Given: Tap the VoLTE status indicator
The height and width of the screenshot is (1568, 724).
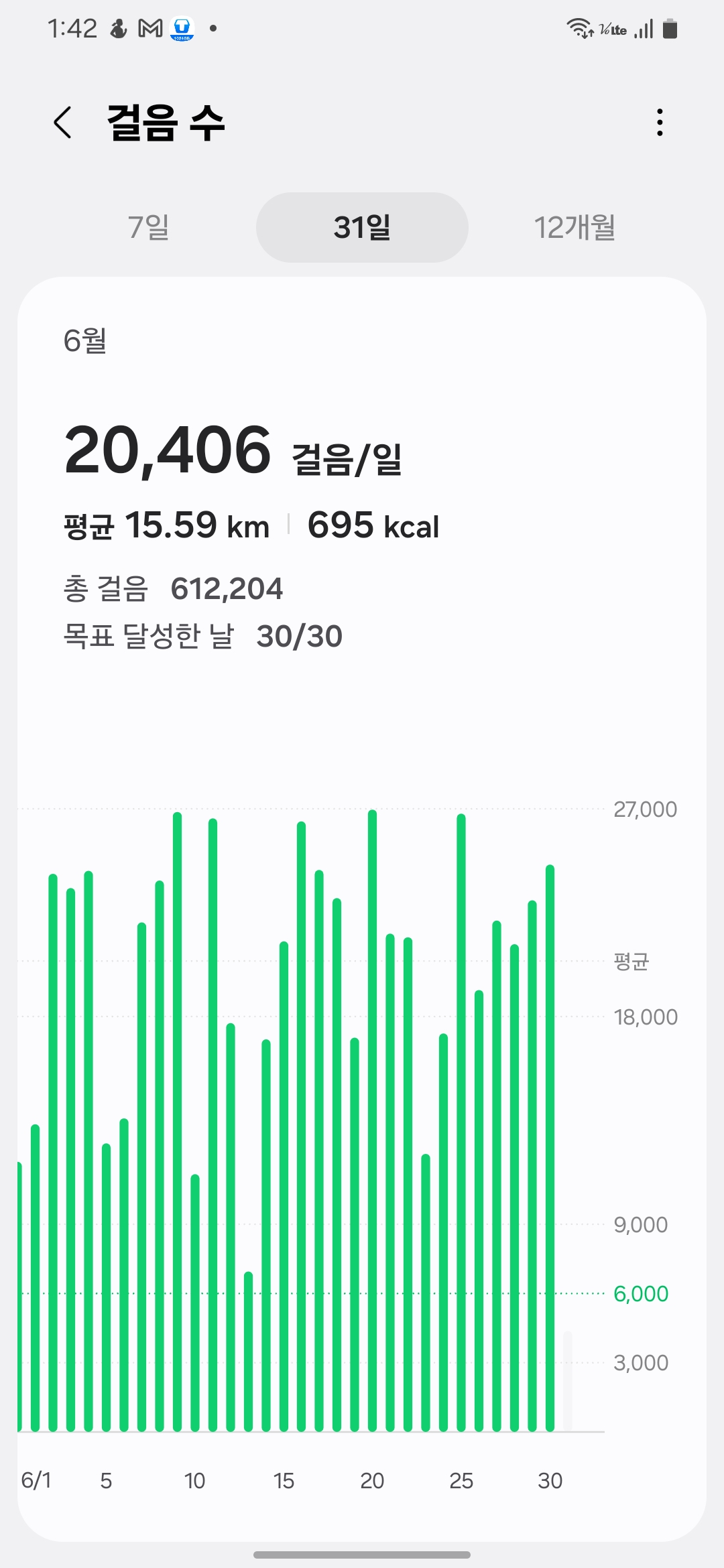Looking at the screenshot, I should (613, 29).
